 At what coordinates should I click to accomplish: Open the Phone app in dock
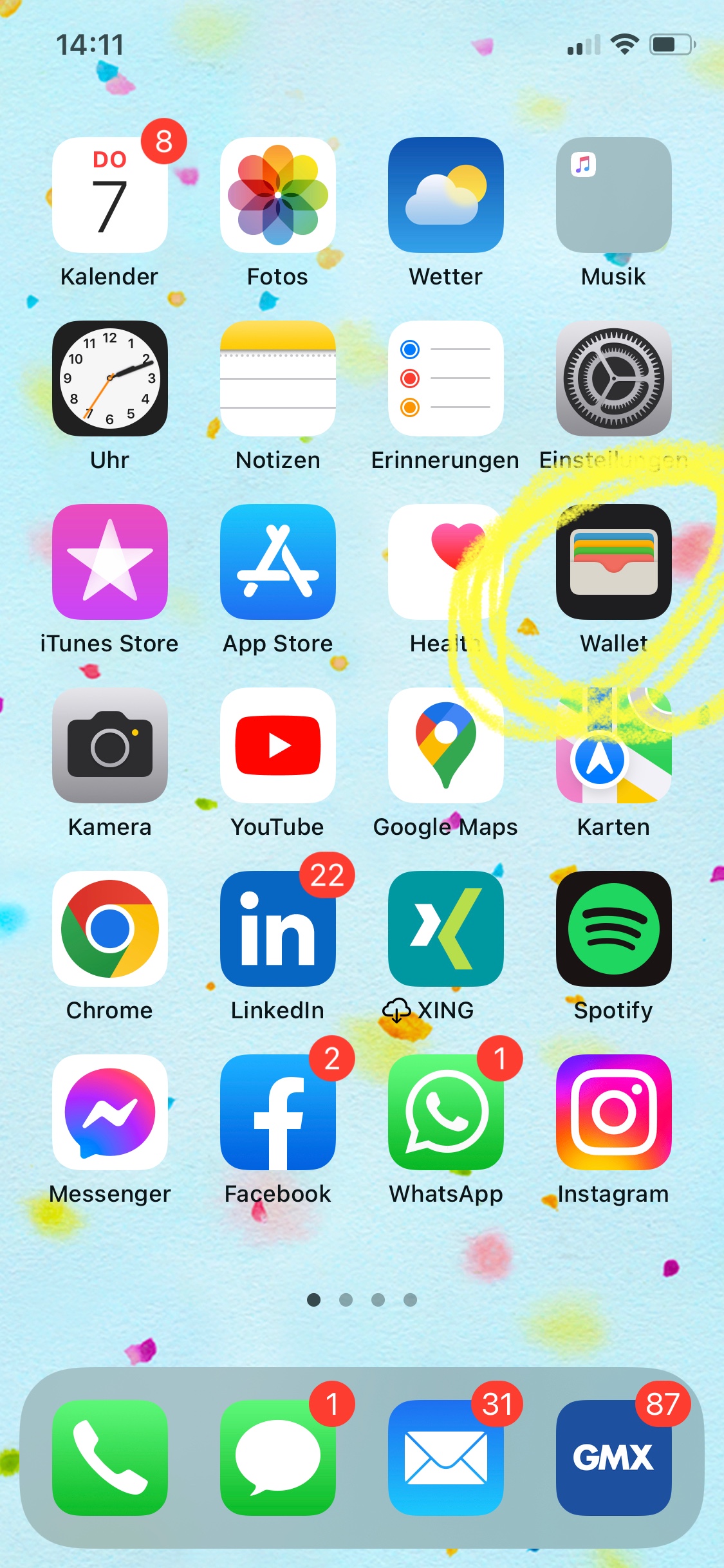(109, 1457)
